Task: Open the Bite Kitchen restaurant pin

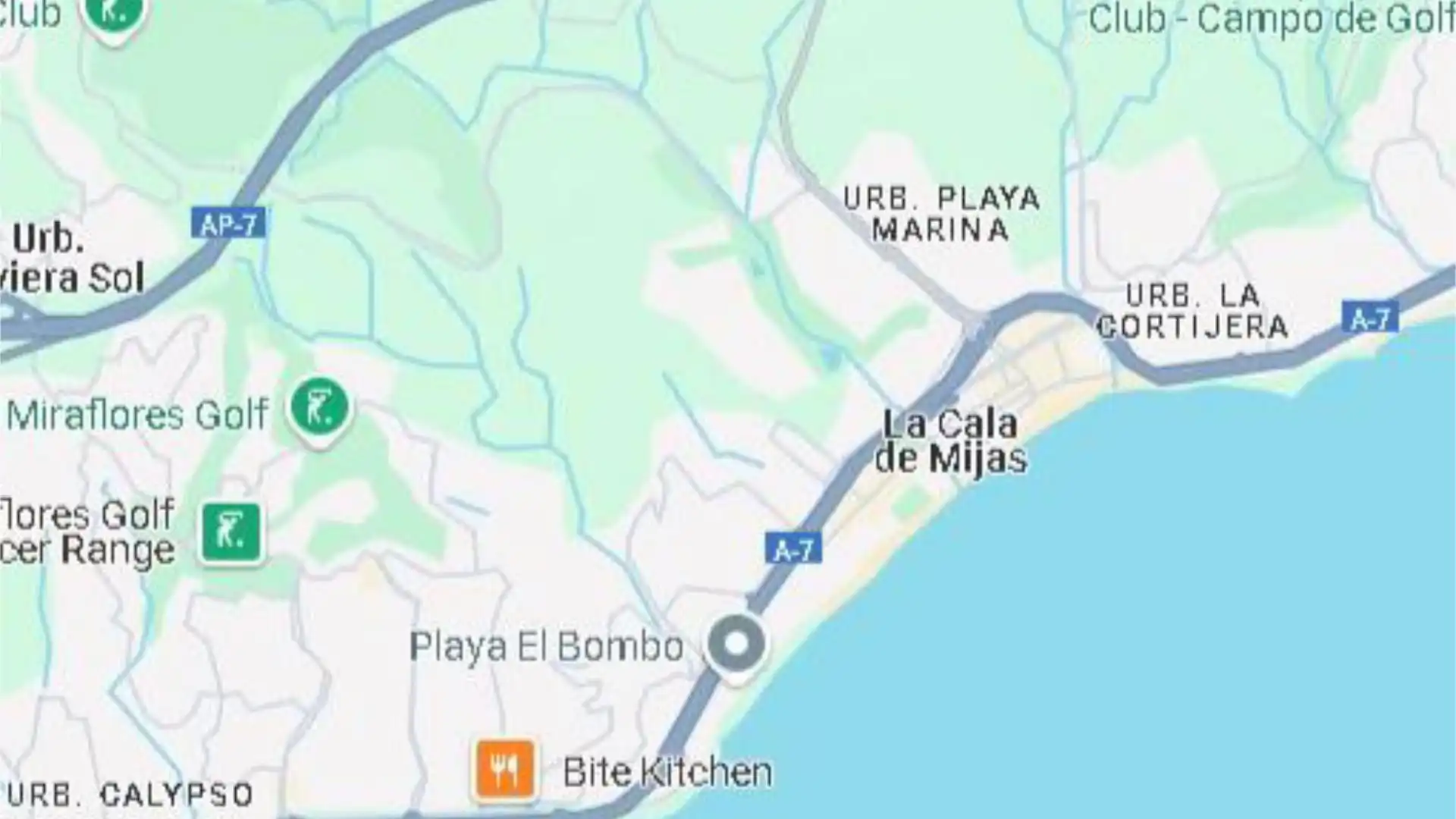Action: [x=505, y=770]
